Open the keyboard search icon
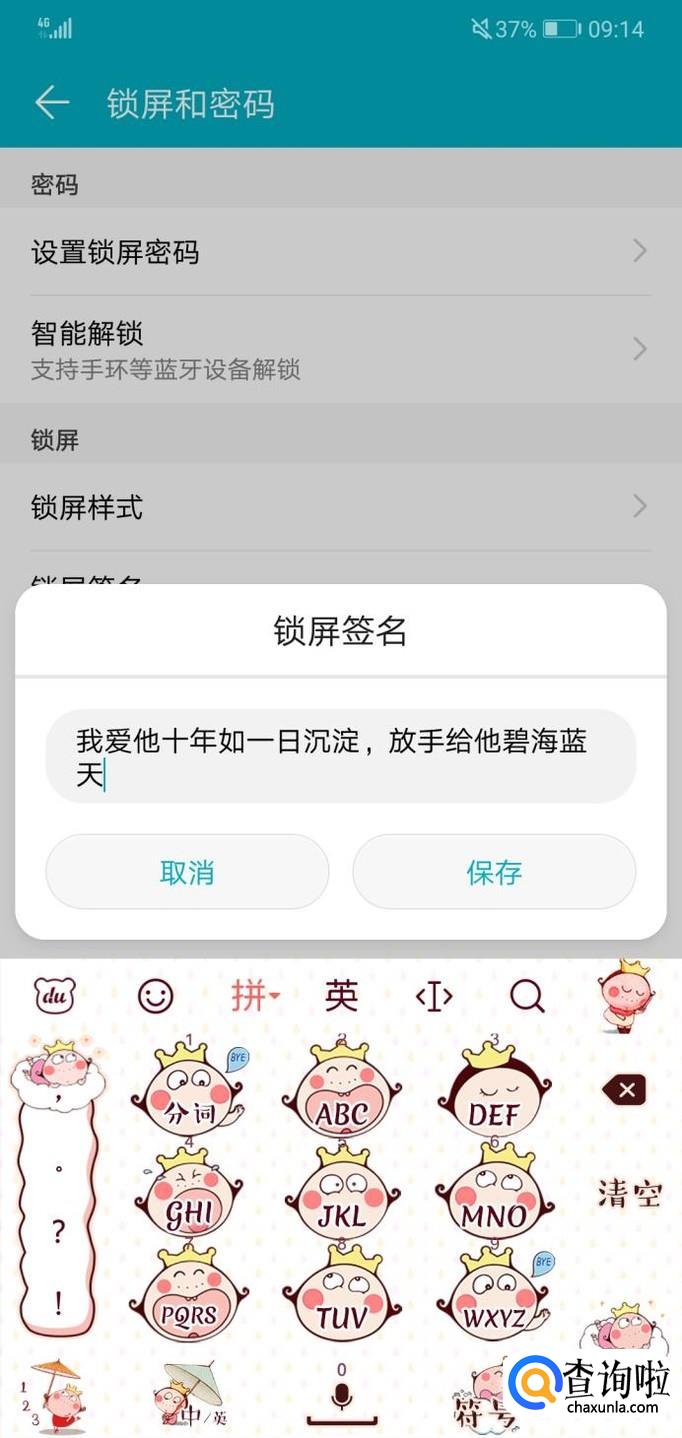 click(527, 996)
